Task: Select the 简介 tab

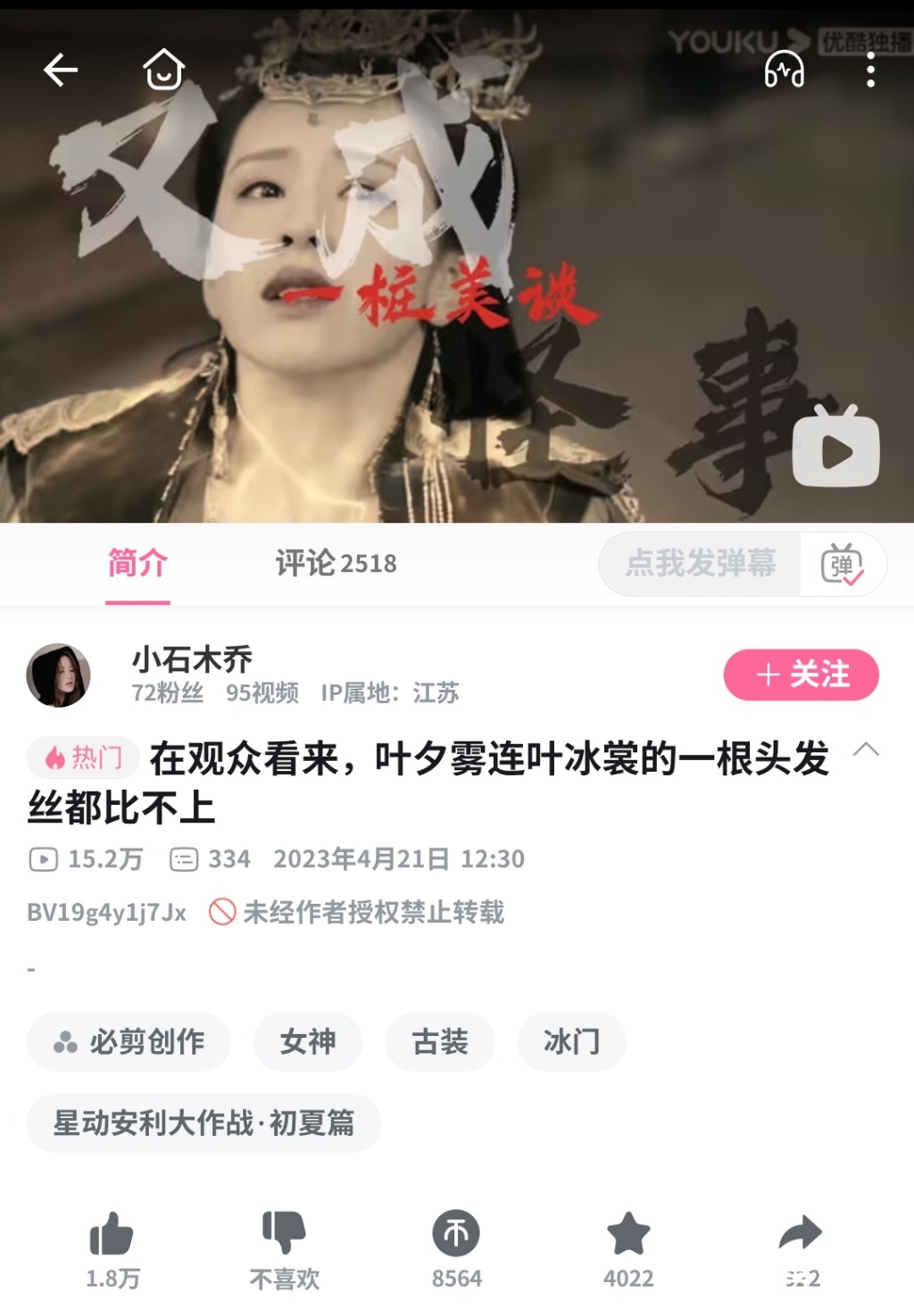Action: [x=137, y=564]
